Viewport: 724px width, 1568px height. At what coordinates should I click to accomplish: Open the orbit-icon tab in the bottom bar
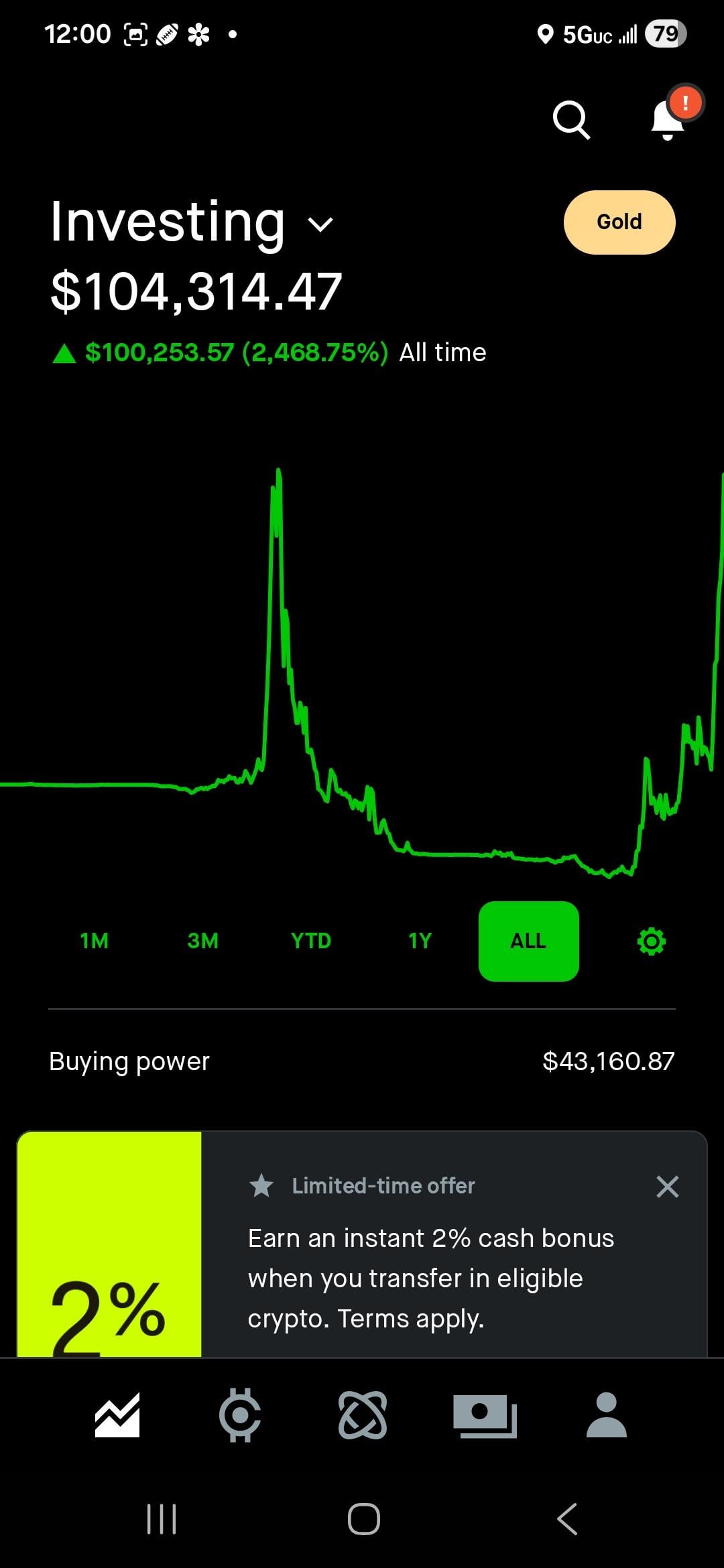(x=363, y=1415)
